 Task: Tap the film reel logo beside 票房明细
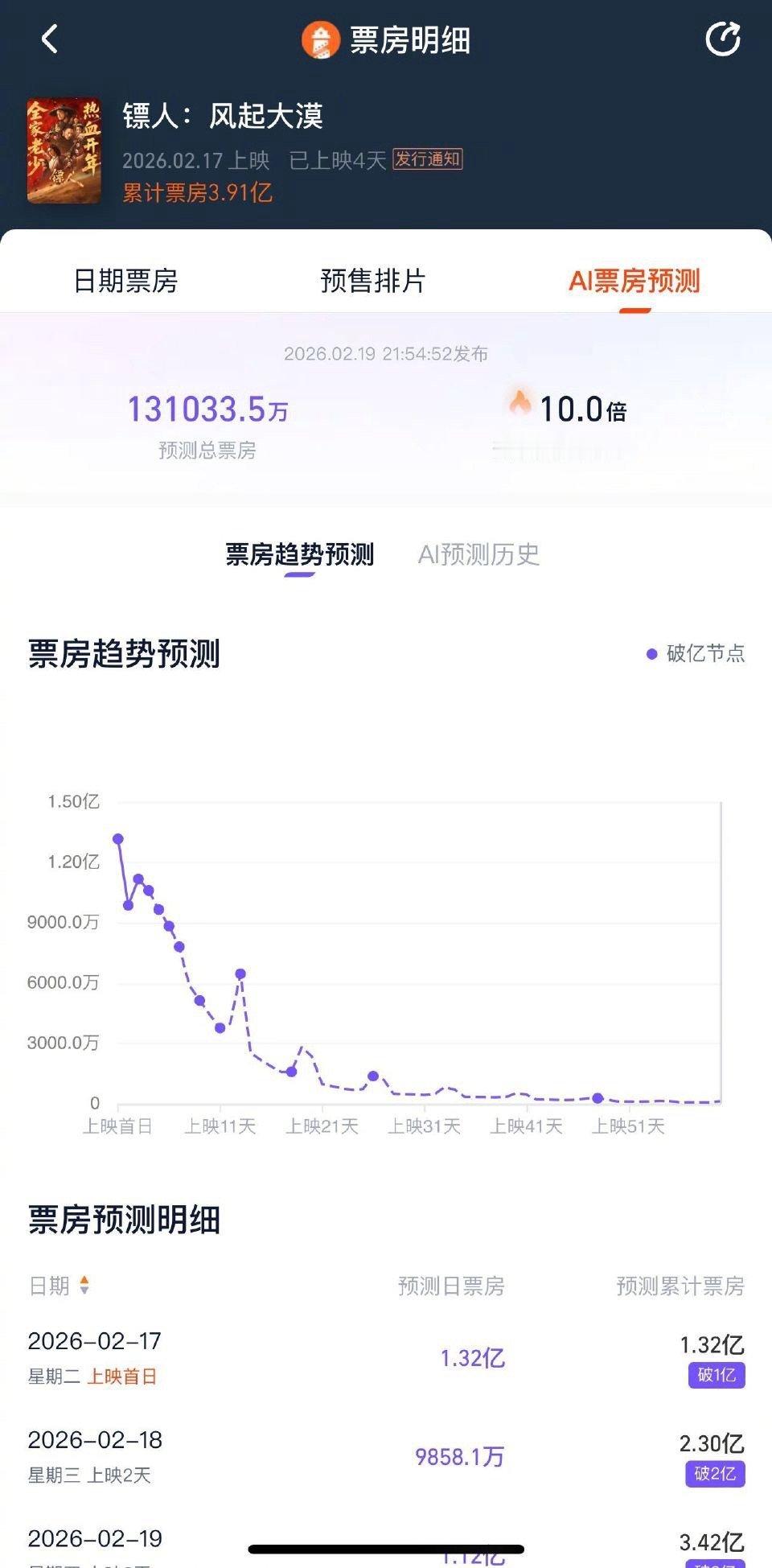click(320, 39)
